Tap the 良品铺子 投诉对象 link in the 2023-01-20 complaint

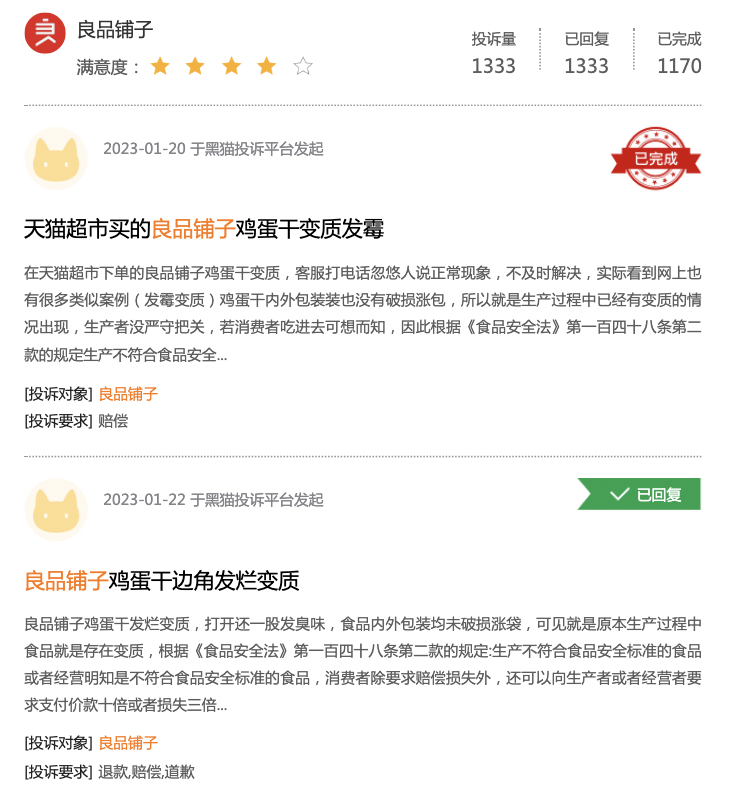(128, 394)
